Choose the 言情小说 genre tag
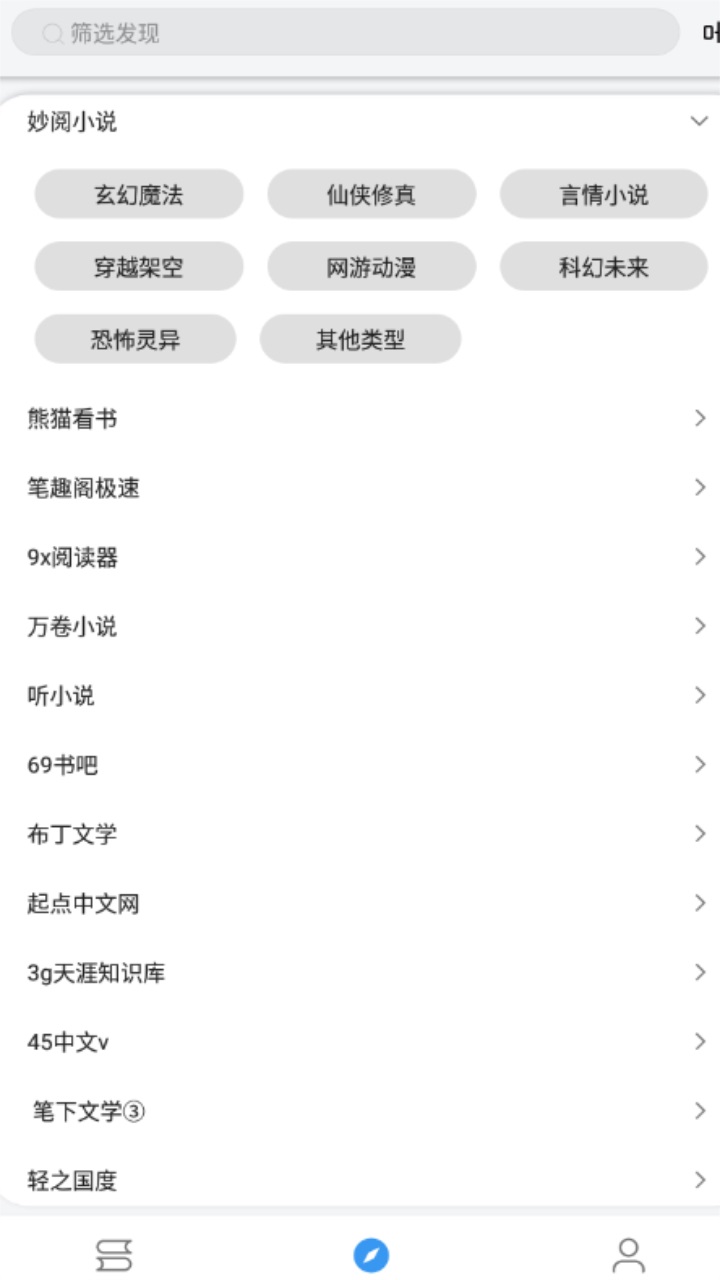The height and width of the screenshot is (1280, 720). pos(604,194)
